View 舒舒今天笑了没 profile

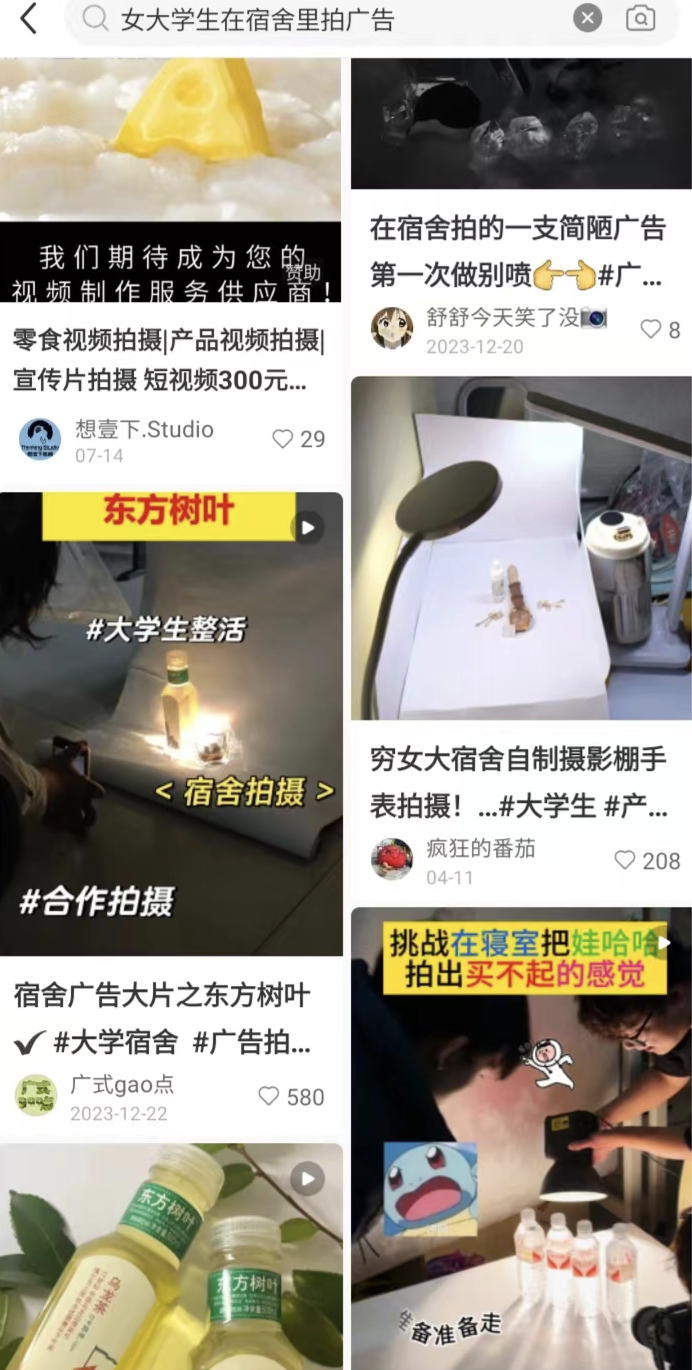(392, 328)
